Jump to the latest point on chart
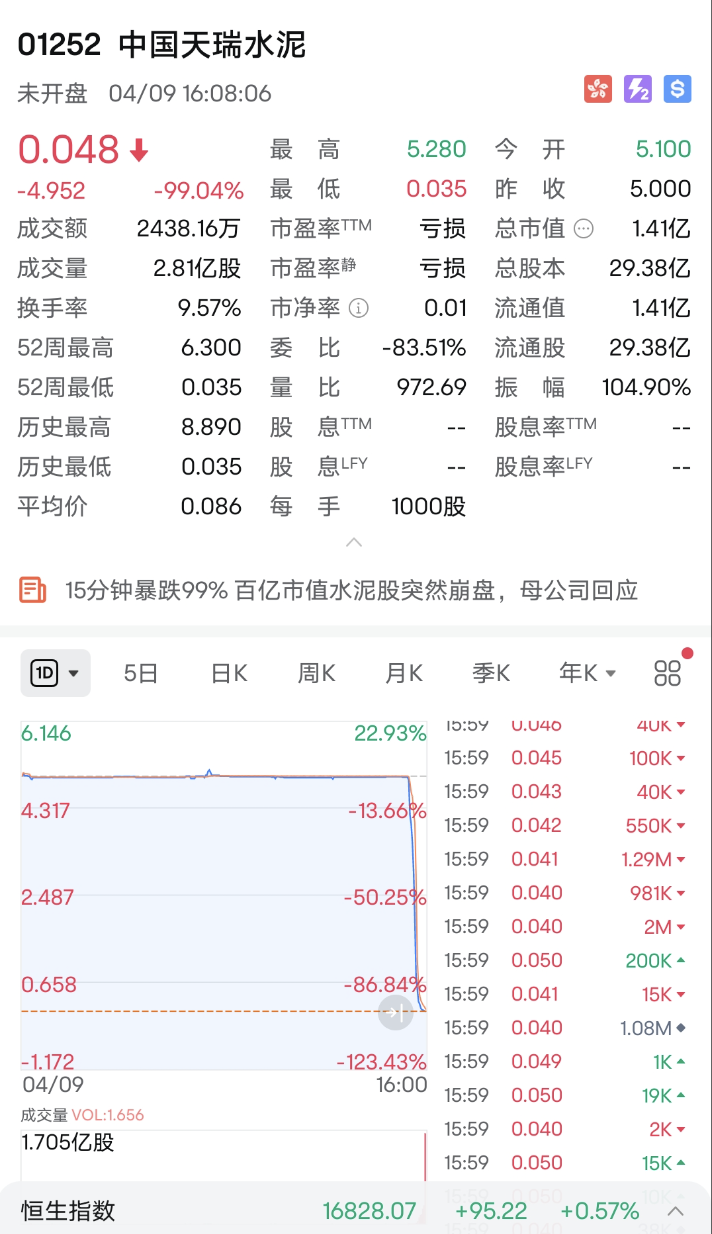Screen dimensions: 712x1234 click(395, 1013)
